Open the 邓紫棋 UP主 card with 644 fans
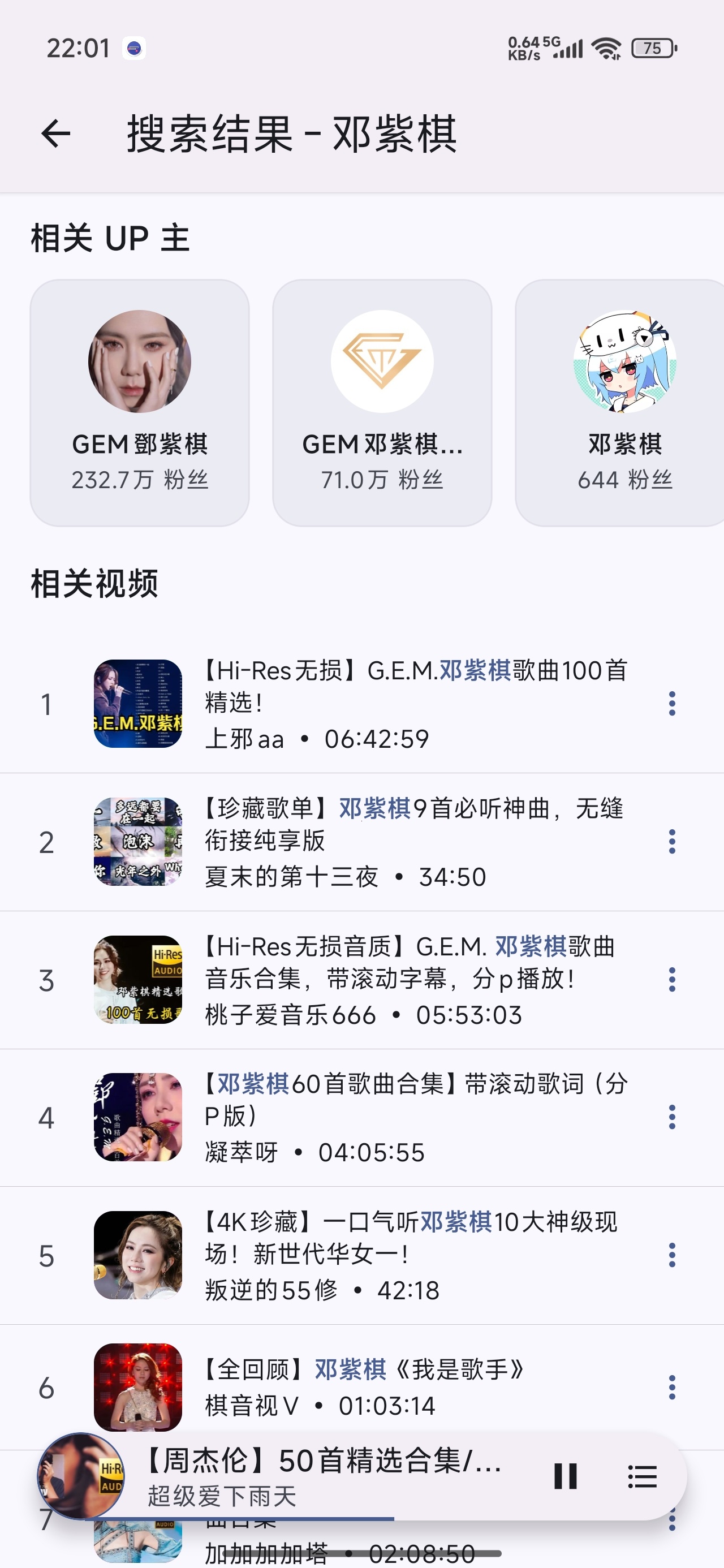 [x=620, y=402]
